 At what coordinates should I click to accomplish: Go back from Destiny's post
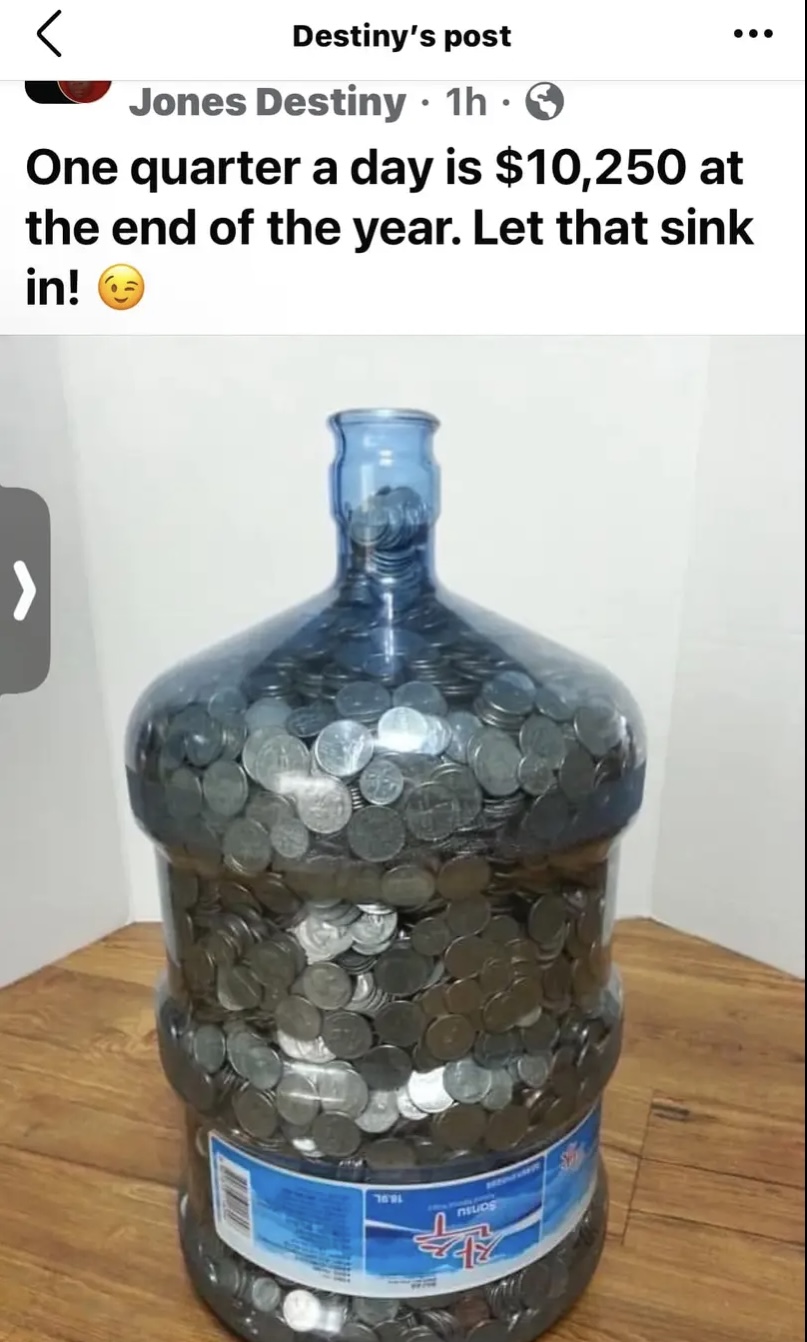pyautogui.click(x=50, y=35)
